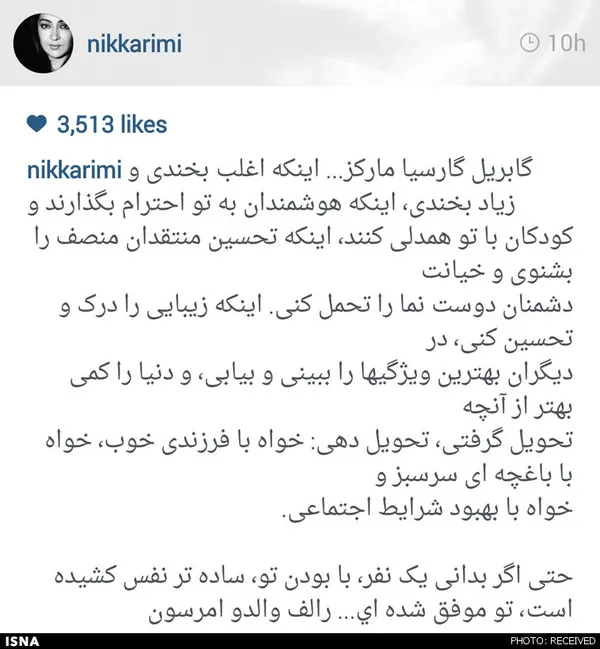Open nikkarimi's profile picture
Screen dimensions: 600x649
[x=43, y=43]
